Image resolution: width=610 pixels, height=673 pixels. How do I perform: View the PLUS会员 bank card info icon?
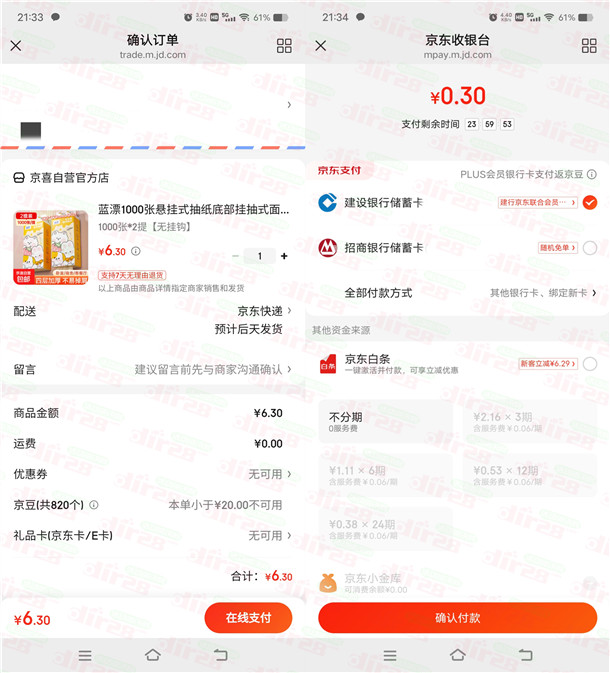[592, 174]
